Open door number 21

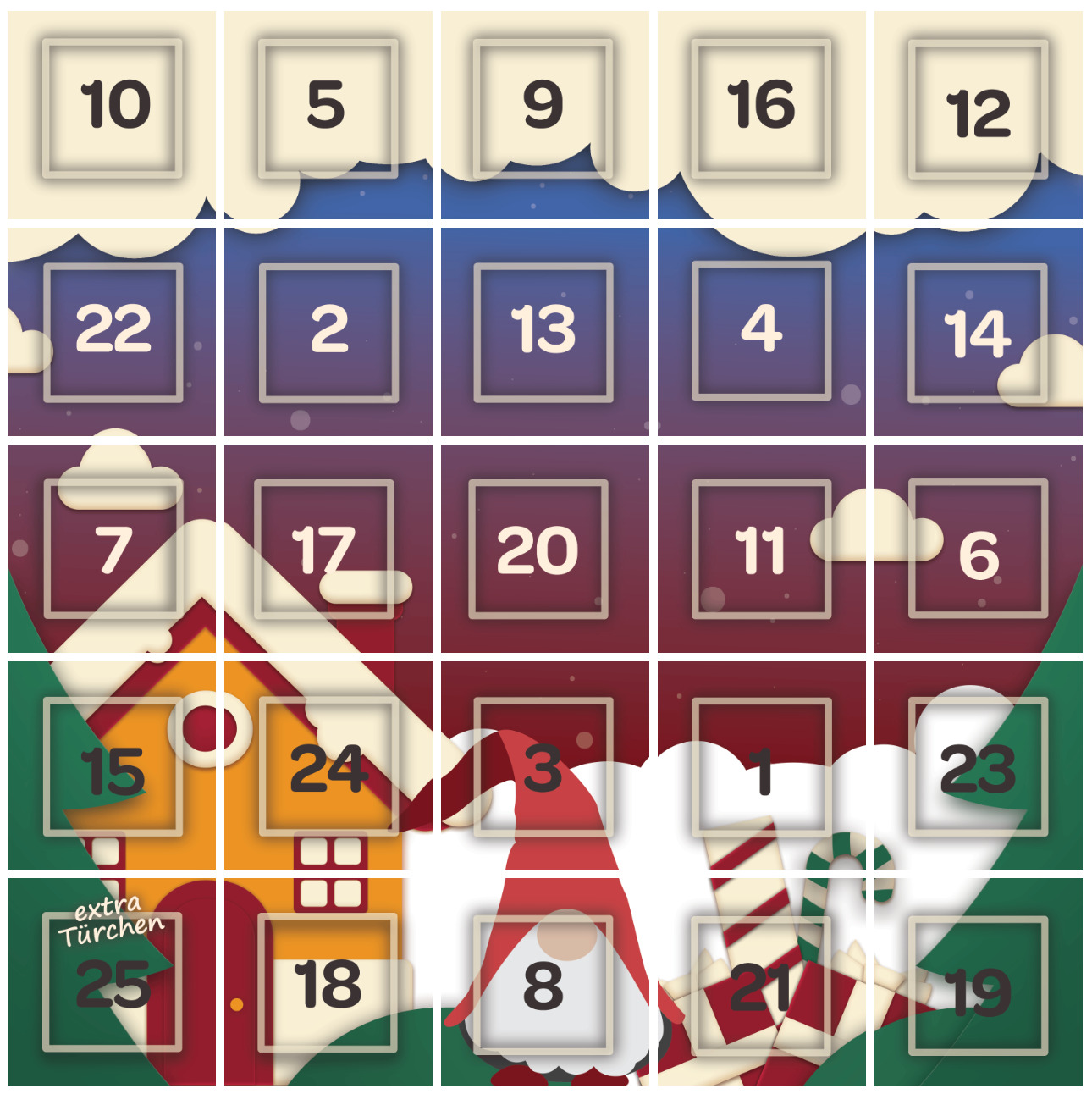tap(761, 986)
